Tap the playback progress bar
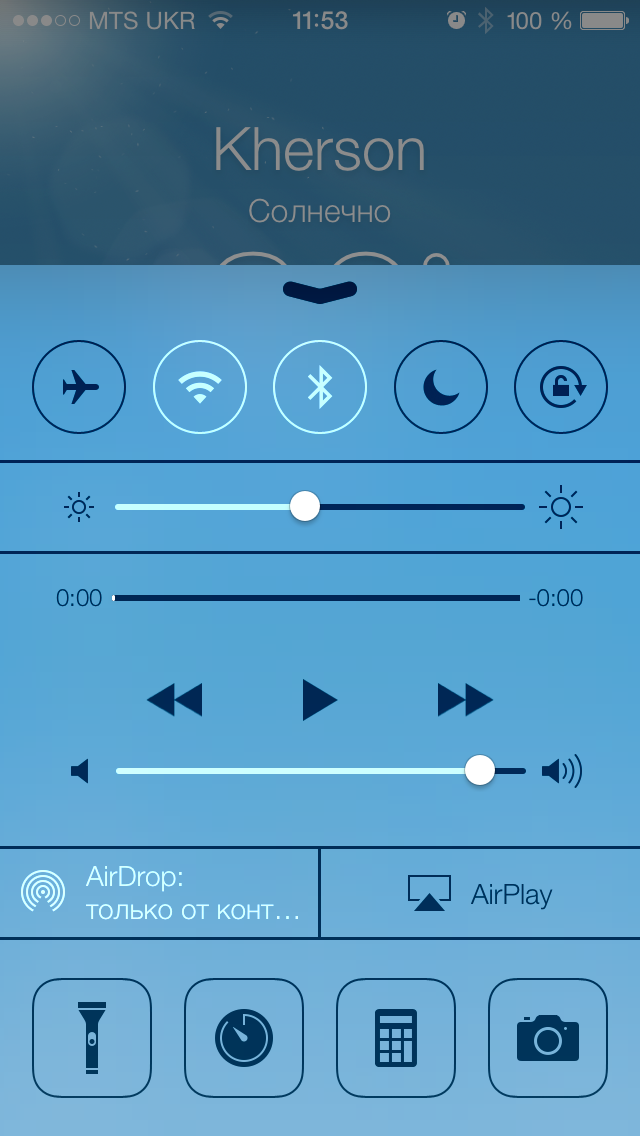 coord(317,598)
